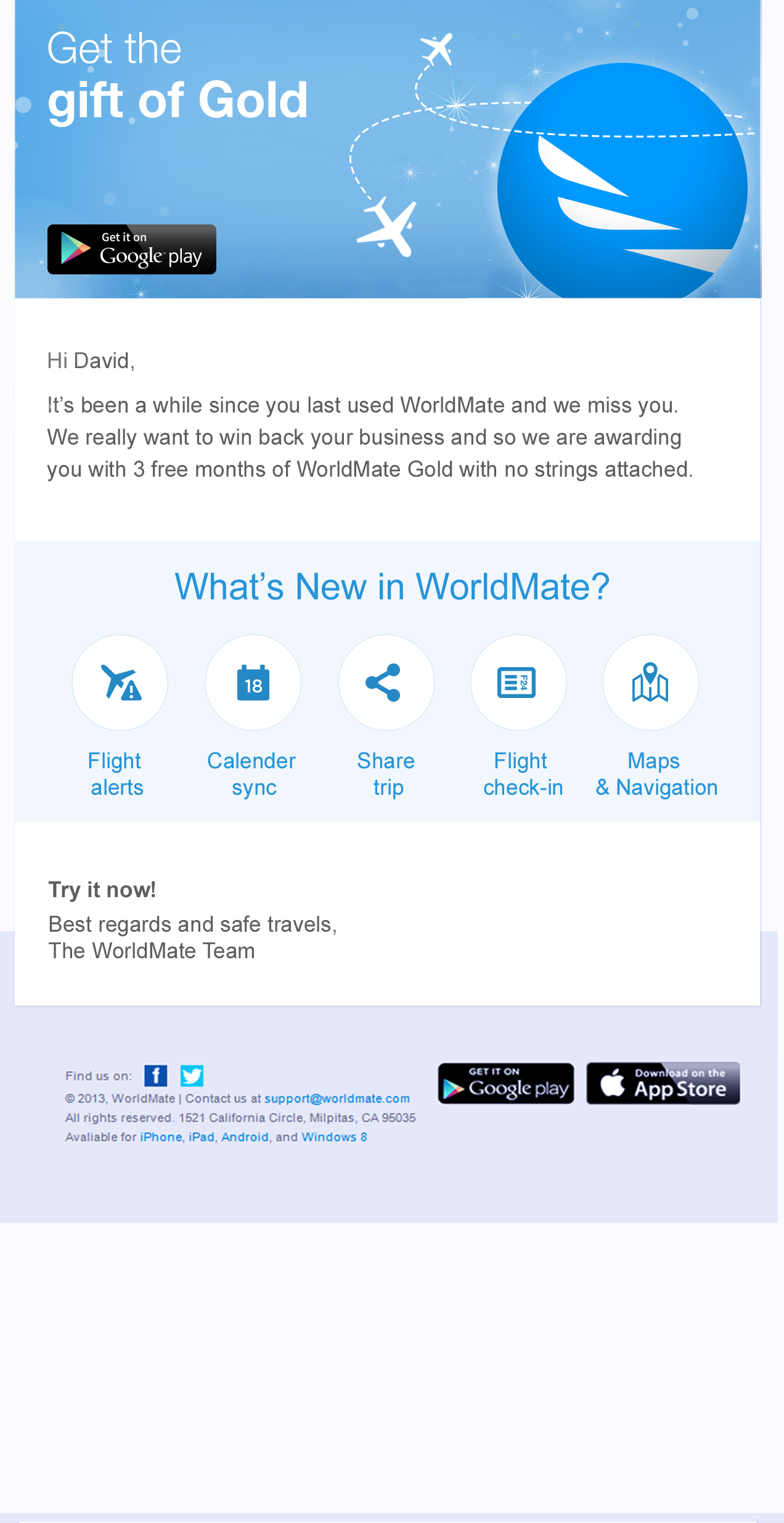Tap the footer Get it on Google Play badge

(x=505, y=1083)
